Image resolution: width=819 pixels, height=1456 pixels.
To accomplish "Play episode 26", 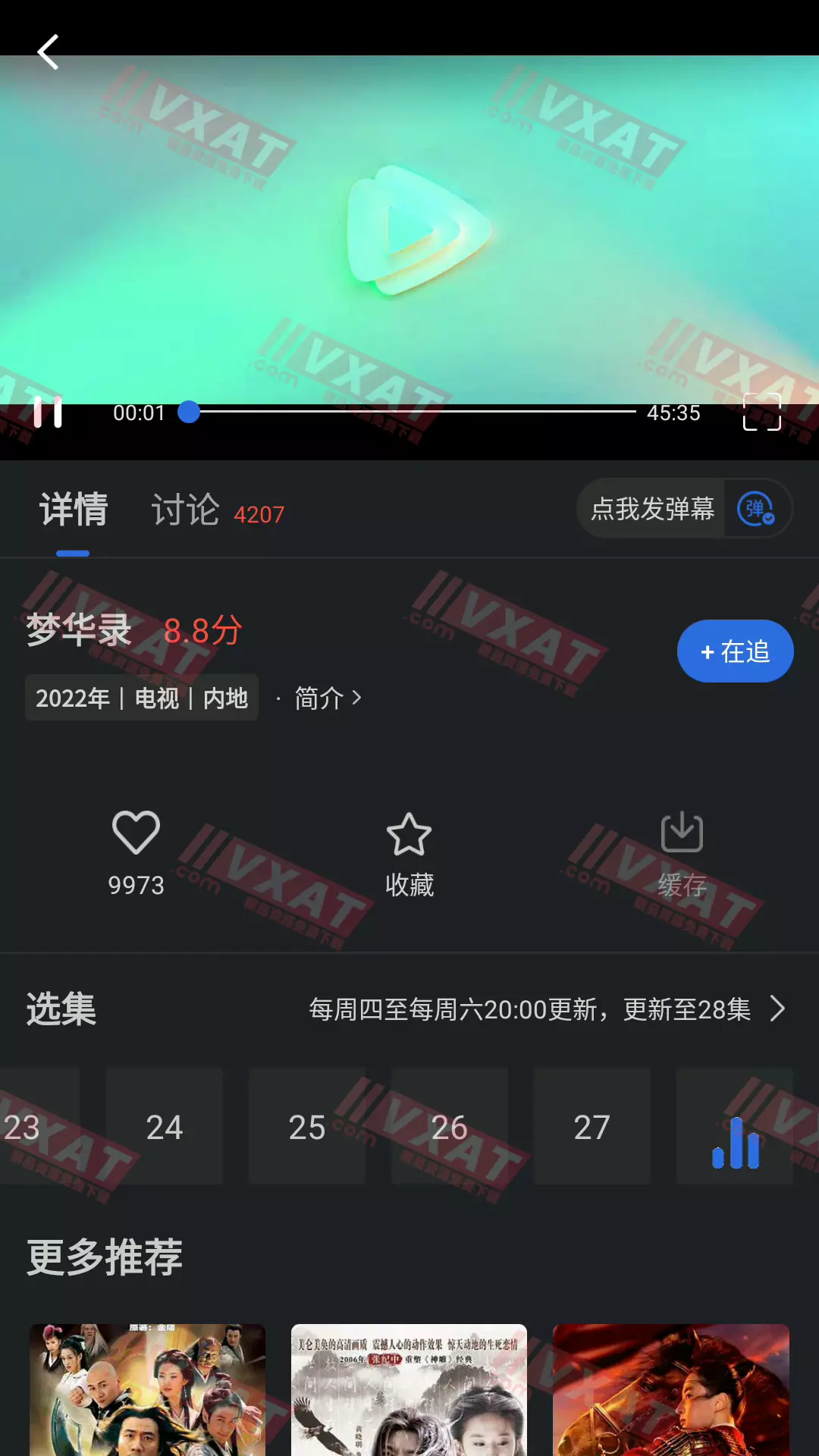I will coord(450,1127).
